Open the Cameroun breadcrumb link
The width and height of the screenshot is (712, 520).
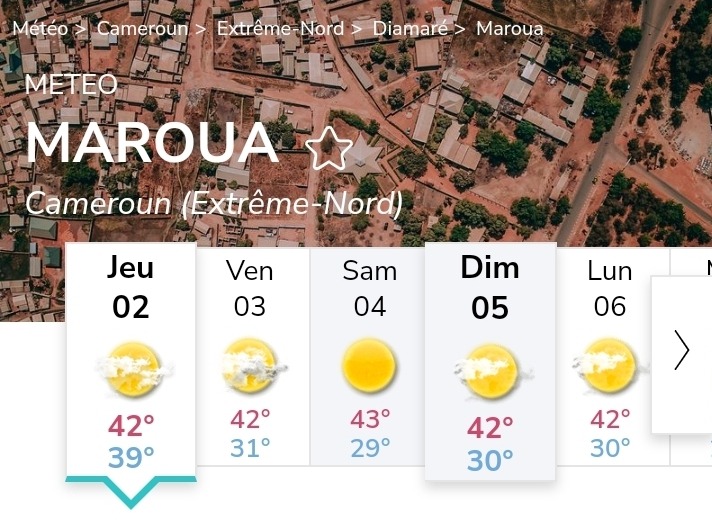[142, 28]
